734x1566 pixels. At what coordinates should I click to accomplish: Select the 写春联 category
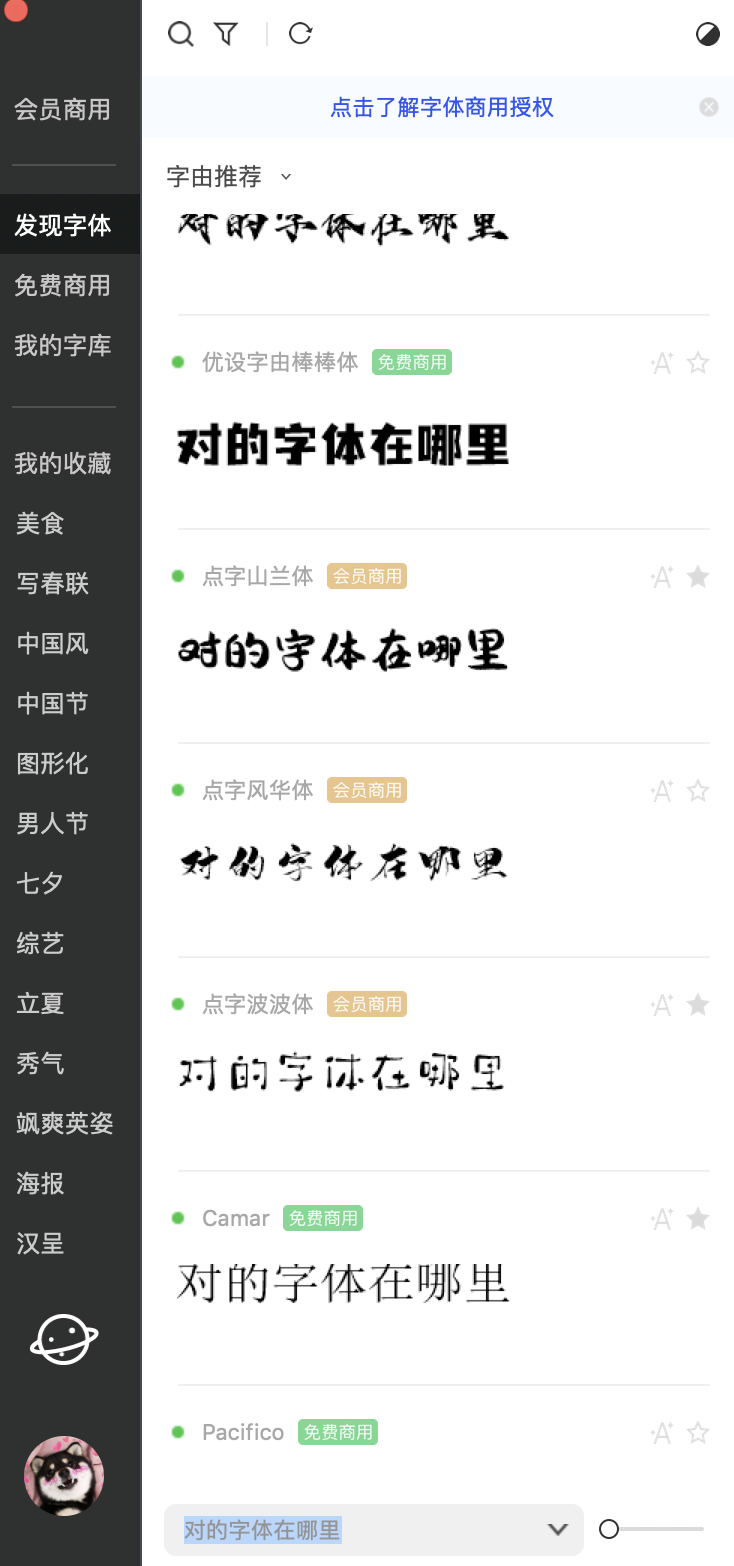point(52,583)
